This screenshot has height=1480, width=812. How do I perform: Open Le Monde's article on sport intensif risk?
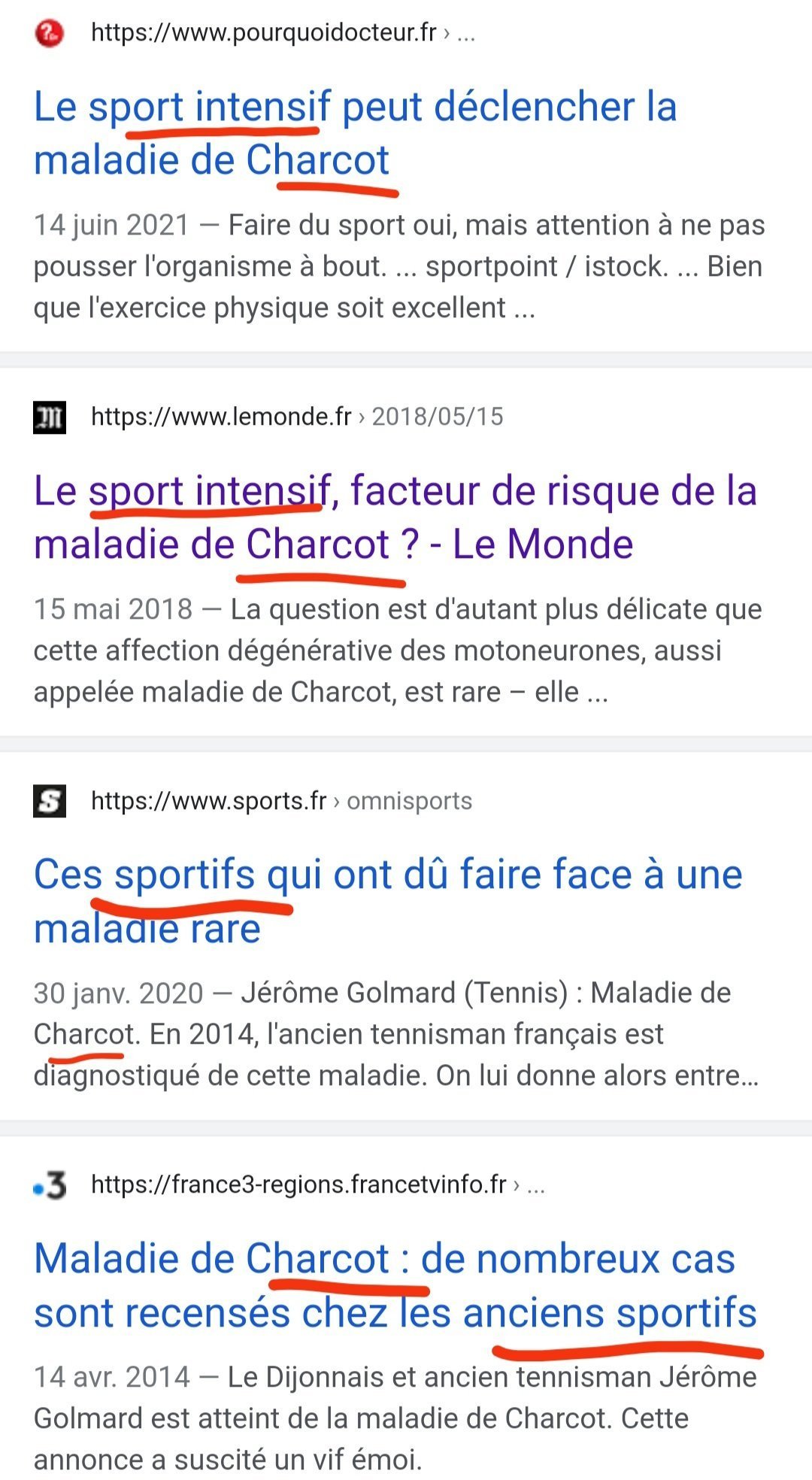395,517
